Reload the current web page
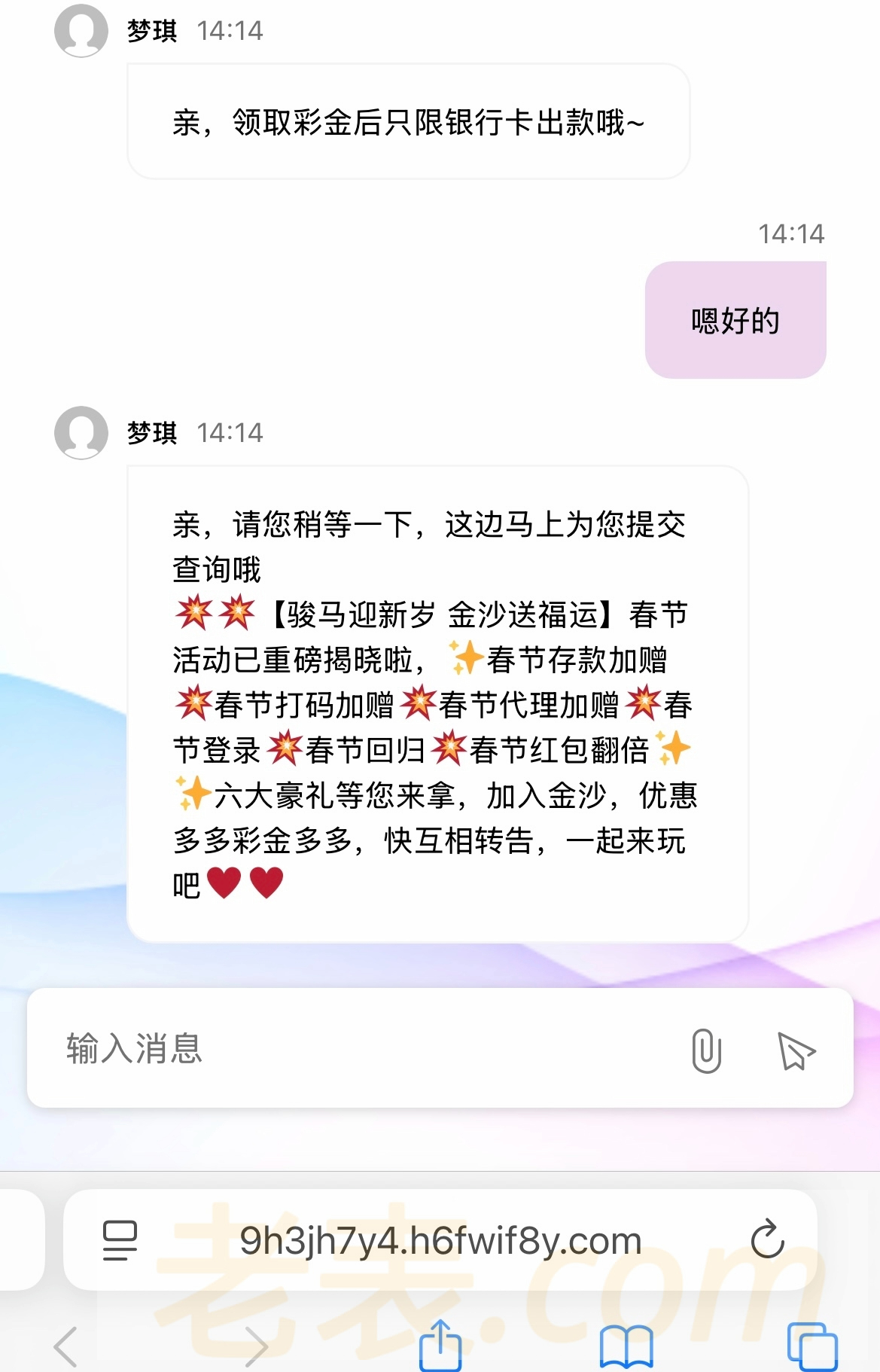 767,1239
